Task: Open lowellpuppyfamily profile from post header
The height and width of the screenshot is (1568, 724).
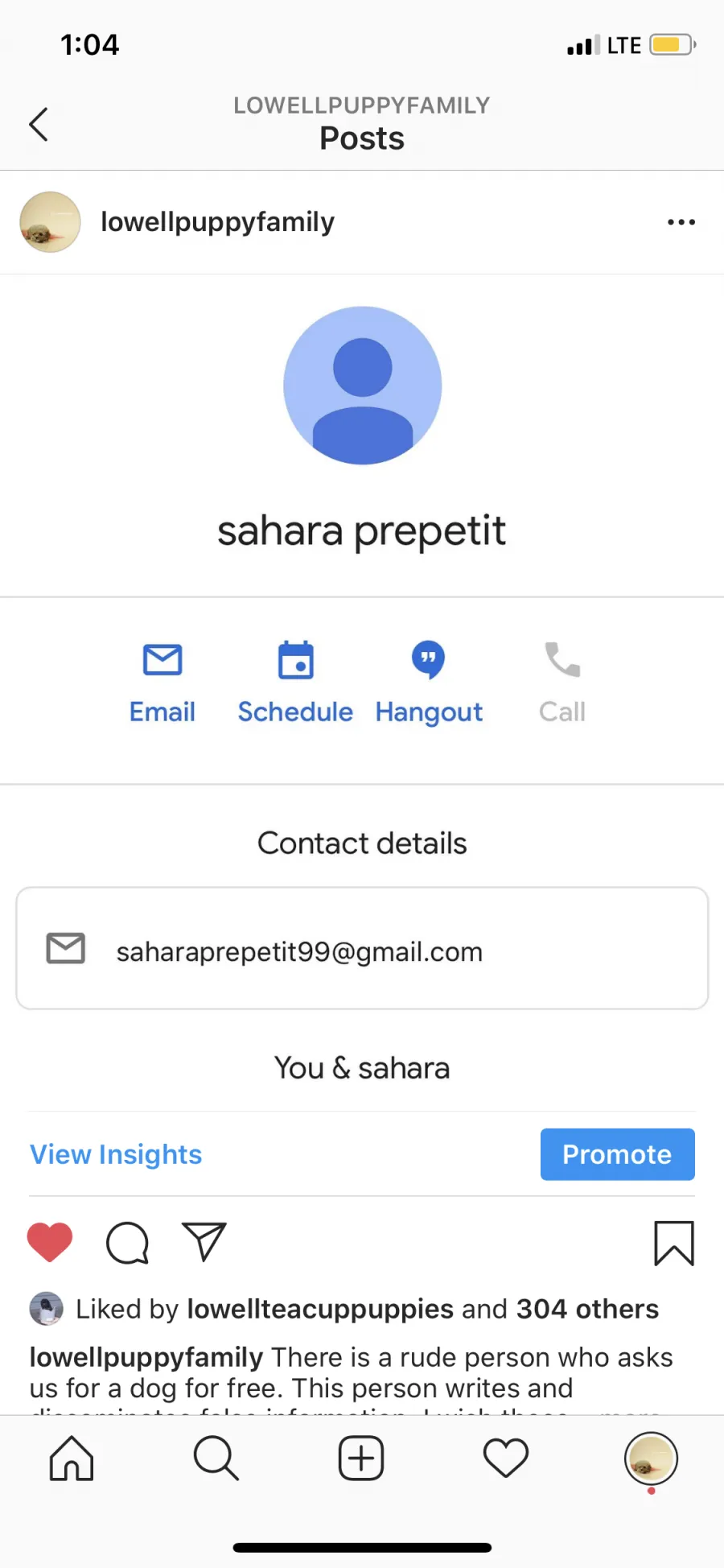Action: pyautogui.click(x=217, y=222)
